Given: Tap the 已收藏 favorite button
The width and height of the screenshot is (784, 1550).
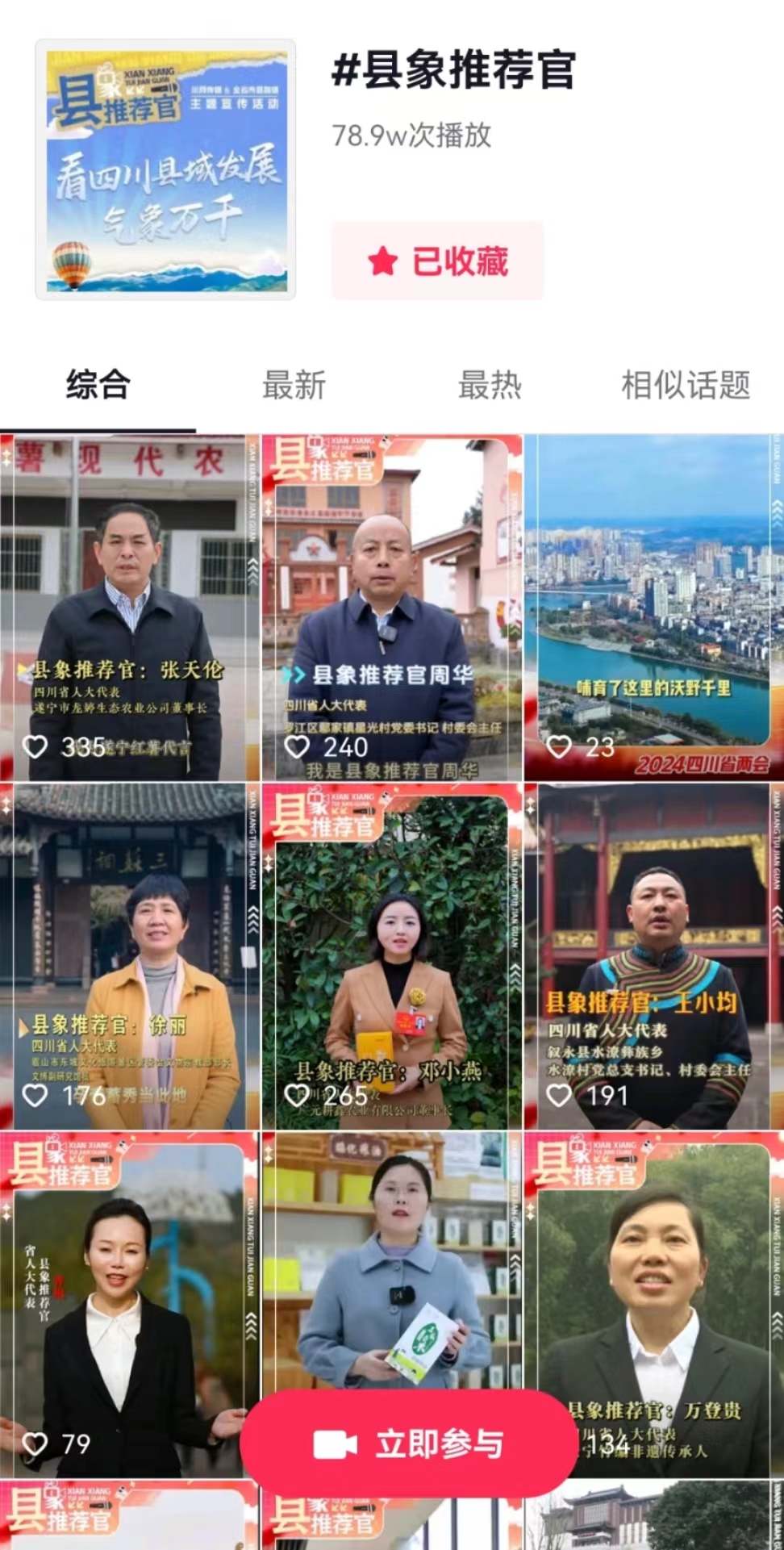Looking at the screenshot, I should pos(437,261).
